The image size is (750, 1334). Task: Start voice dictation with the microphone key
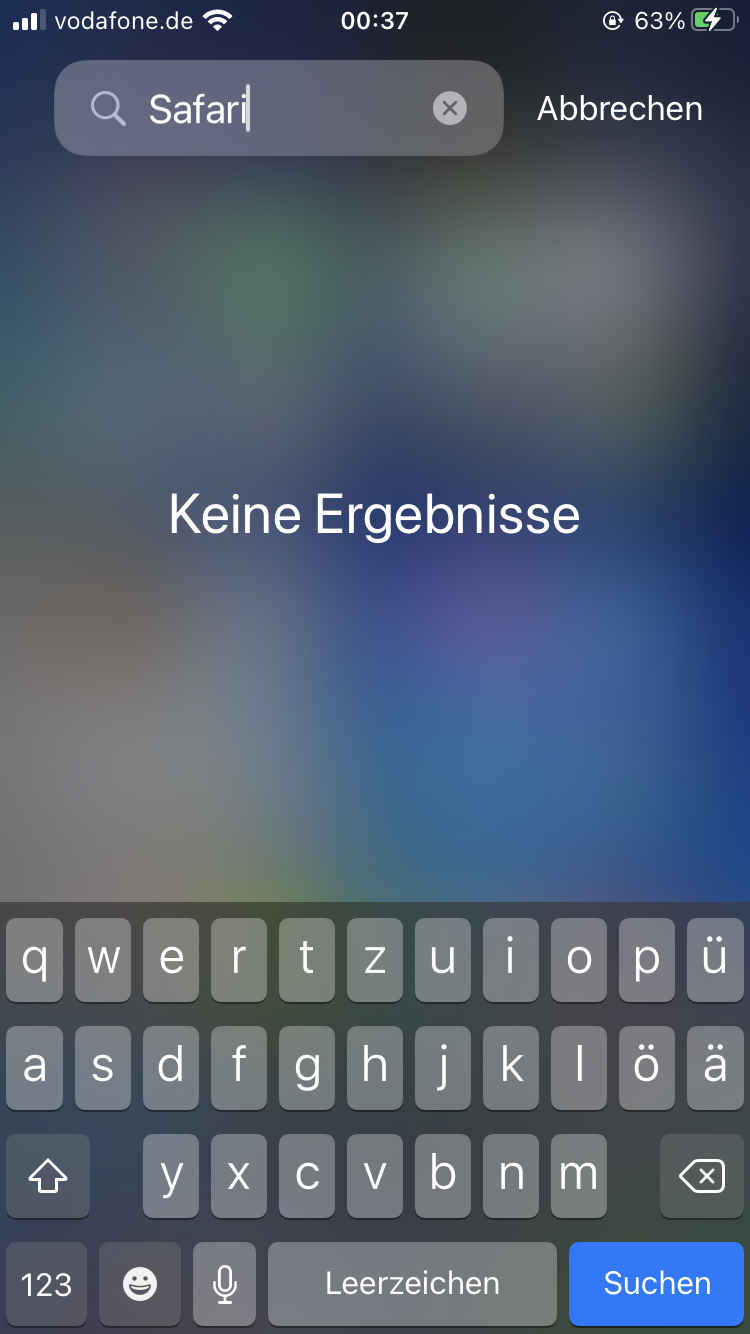(225, 1283)
